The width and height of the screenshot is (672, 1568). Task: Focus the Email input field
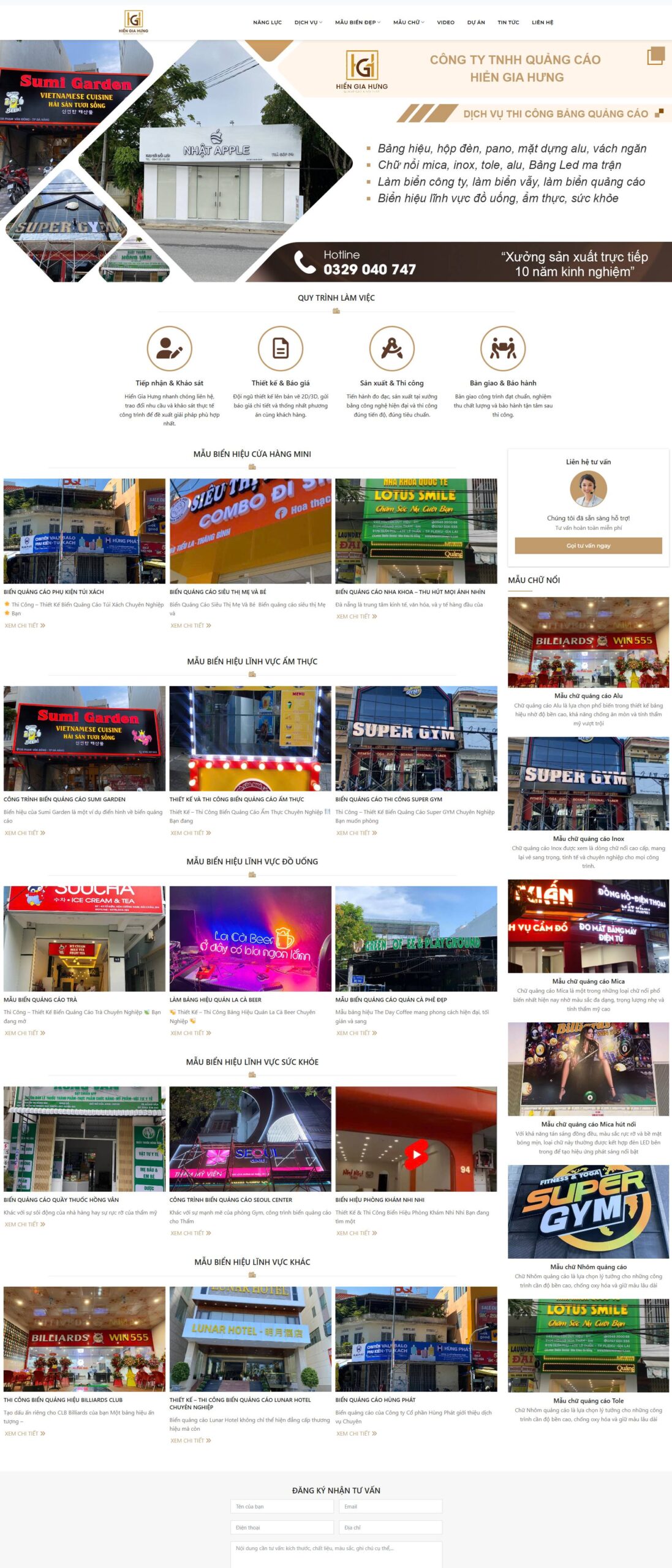pyautogui.click(x=390, y=1507)
